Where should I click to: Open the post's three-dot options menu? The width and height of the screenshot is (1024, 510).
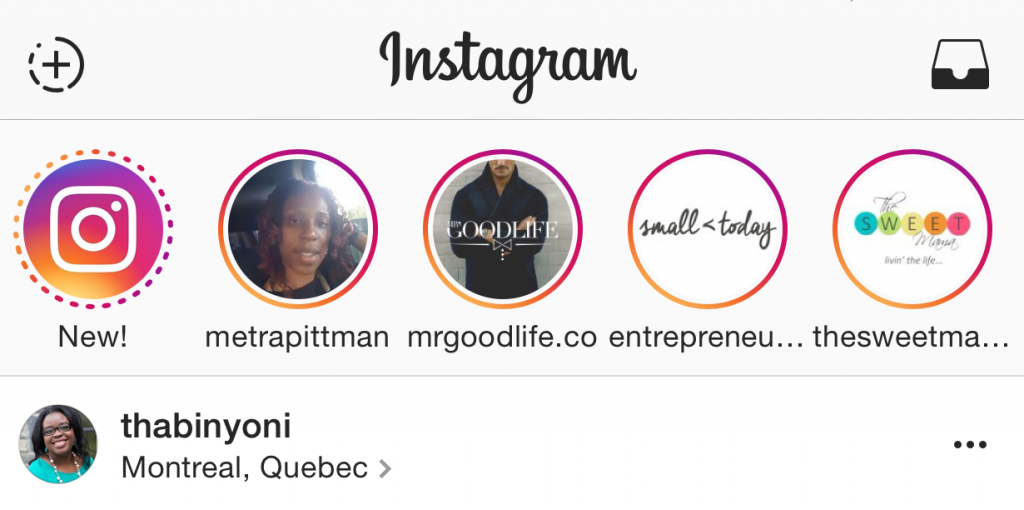click(x=969, y=445)
